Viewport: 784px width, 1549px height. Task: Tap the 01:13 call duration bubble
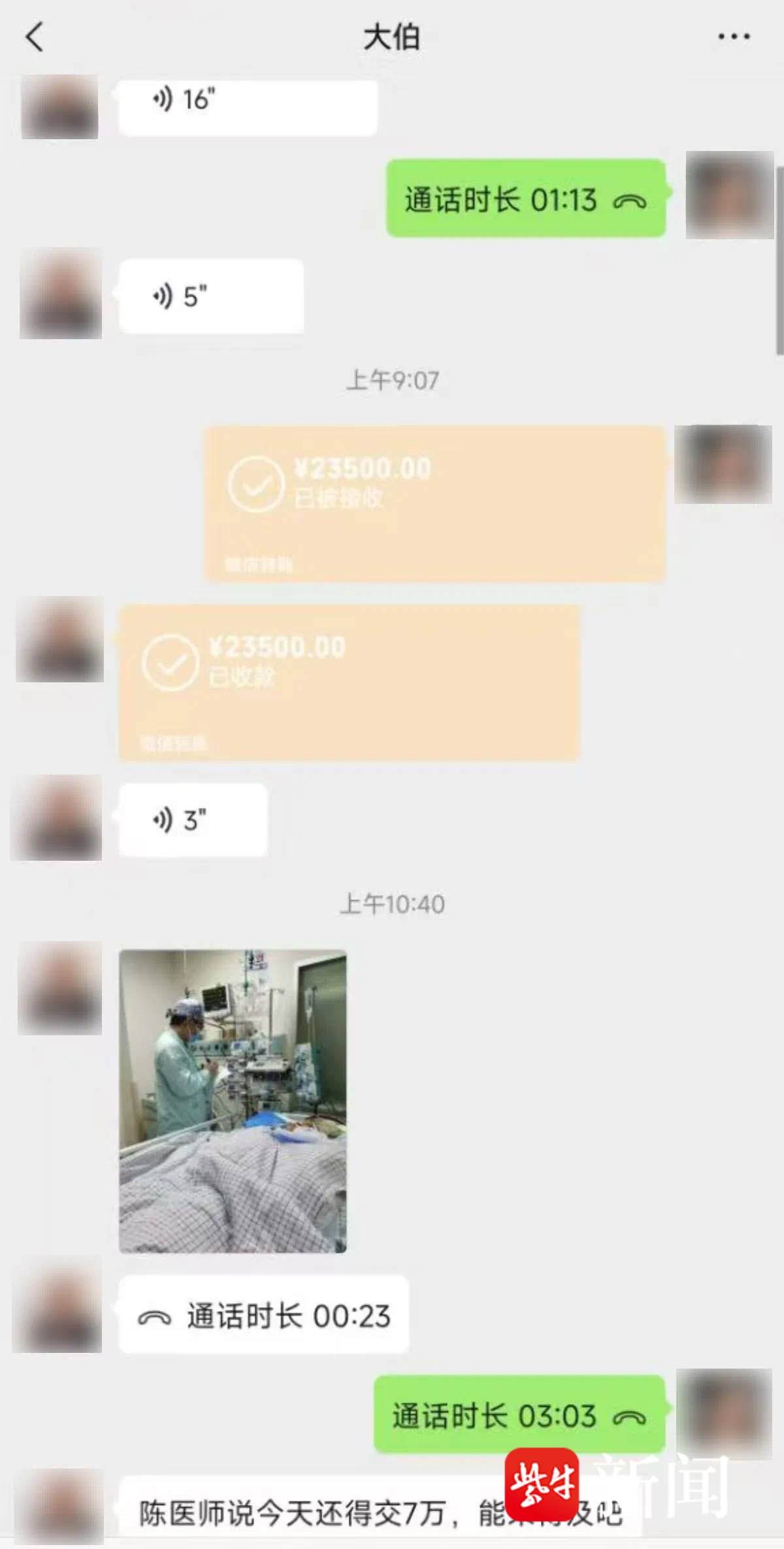click(x=525, y=199)
